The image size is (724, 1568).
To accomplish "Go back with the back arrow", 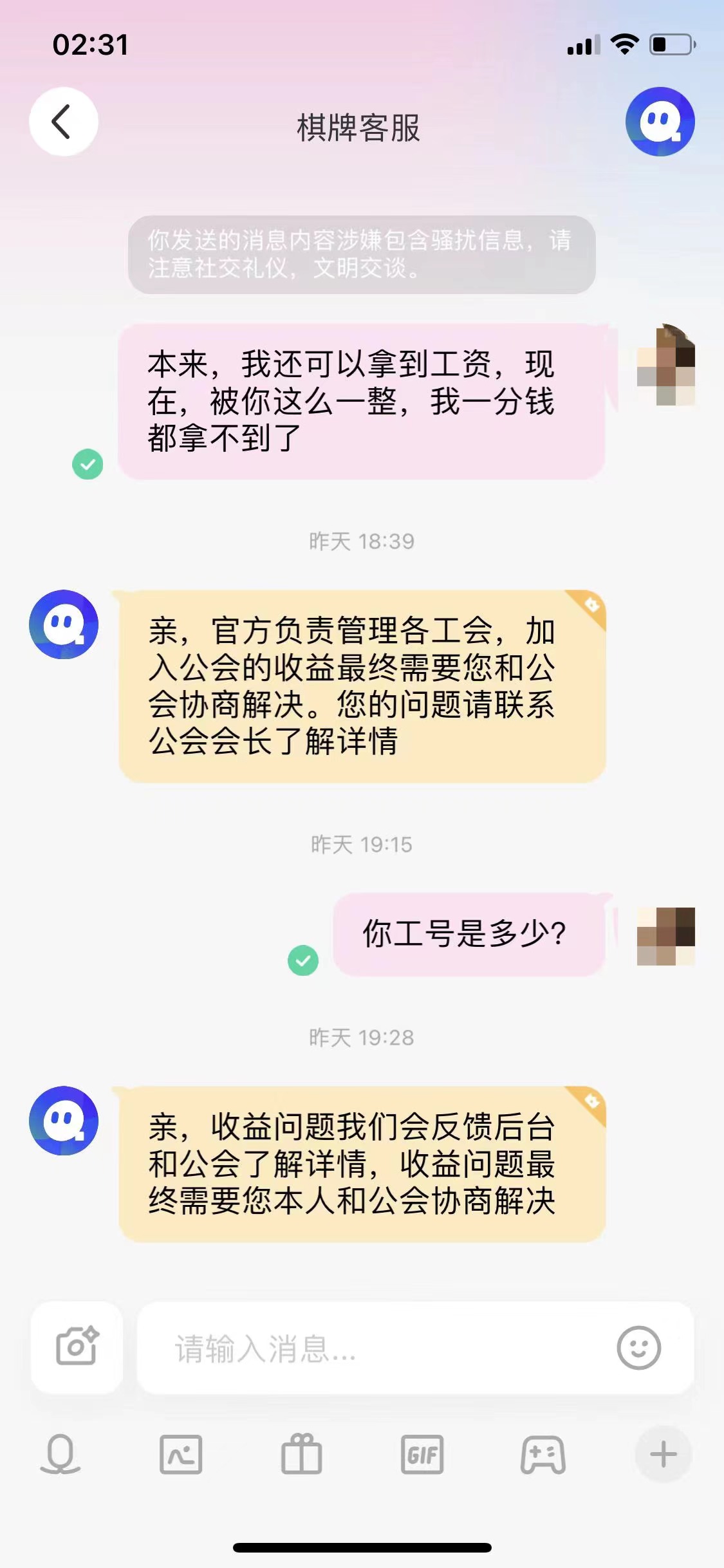I will coord(62,122).
